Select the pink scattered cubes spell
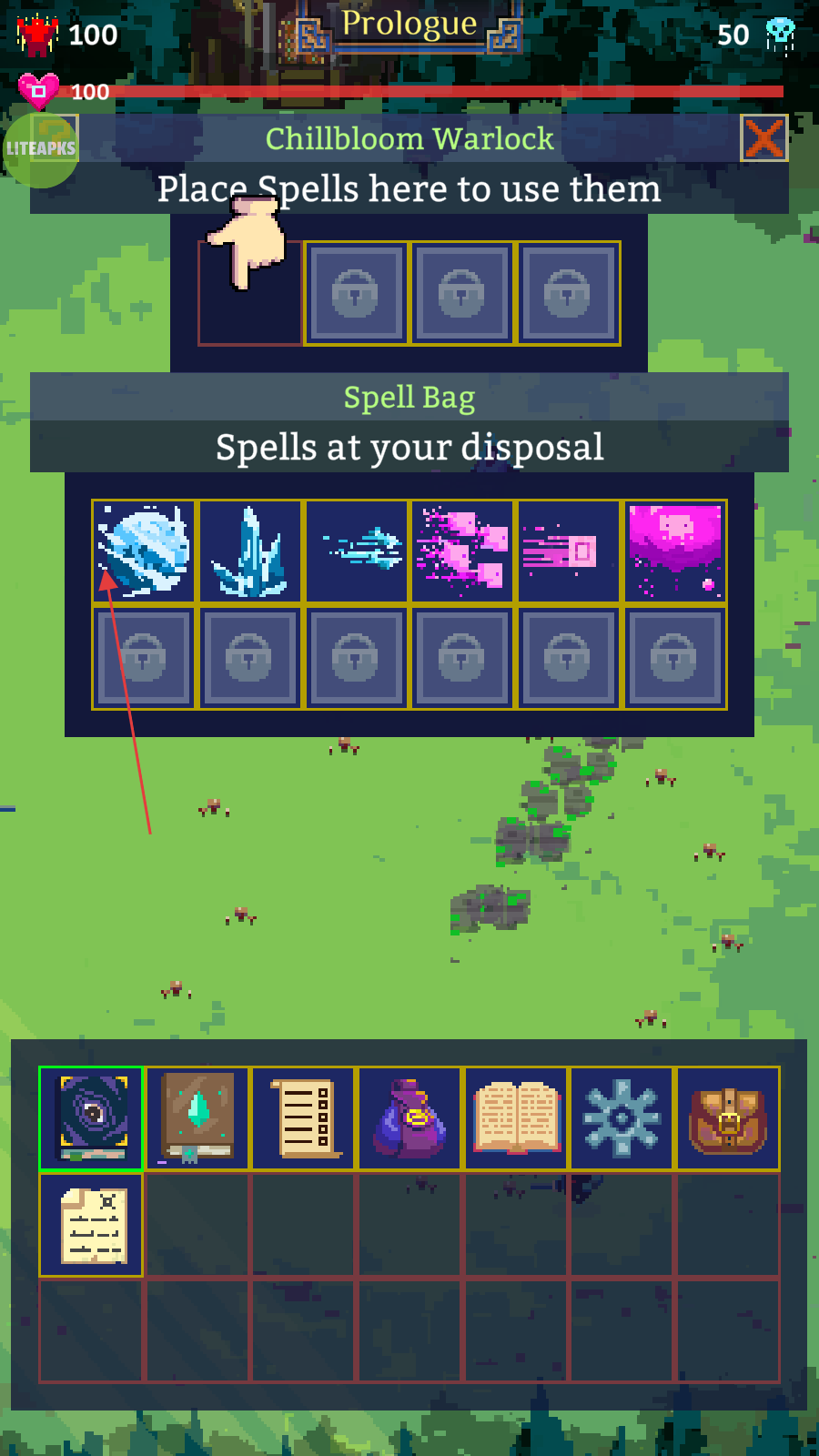The width and height of the screenshot is (819, 1456). click(462, 551)
